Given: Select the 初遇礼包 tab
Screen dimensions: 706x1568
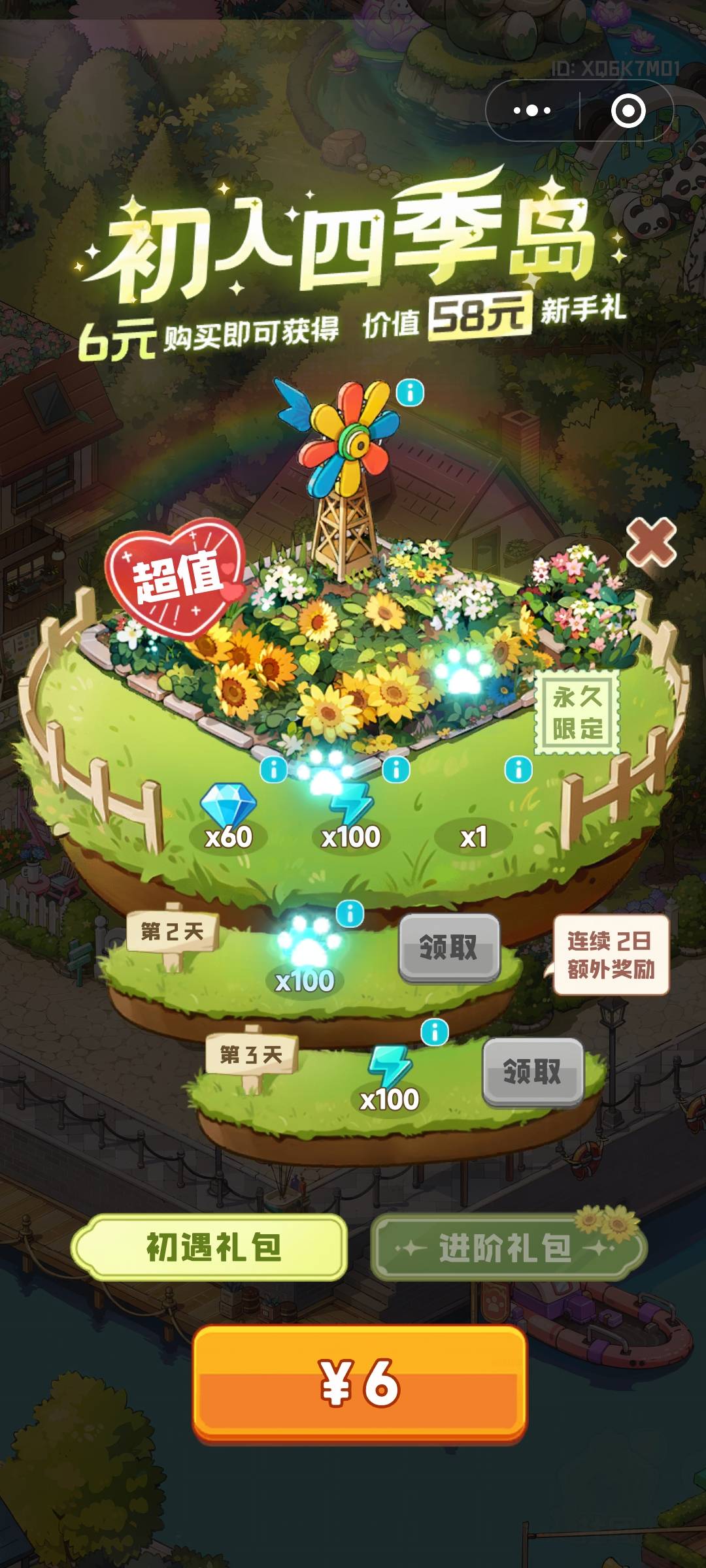Looking at the screenshot, I should 210,1247.
